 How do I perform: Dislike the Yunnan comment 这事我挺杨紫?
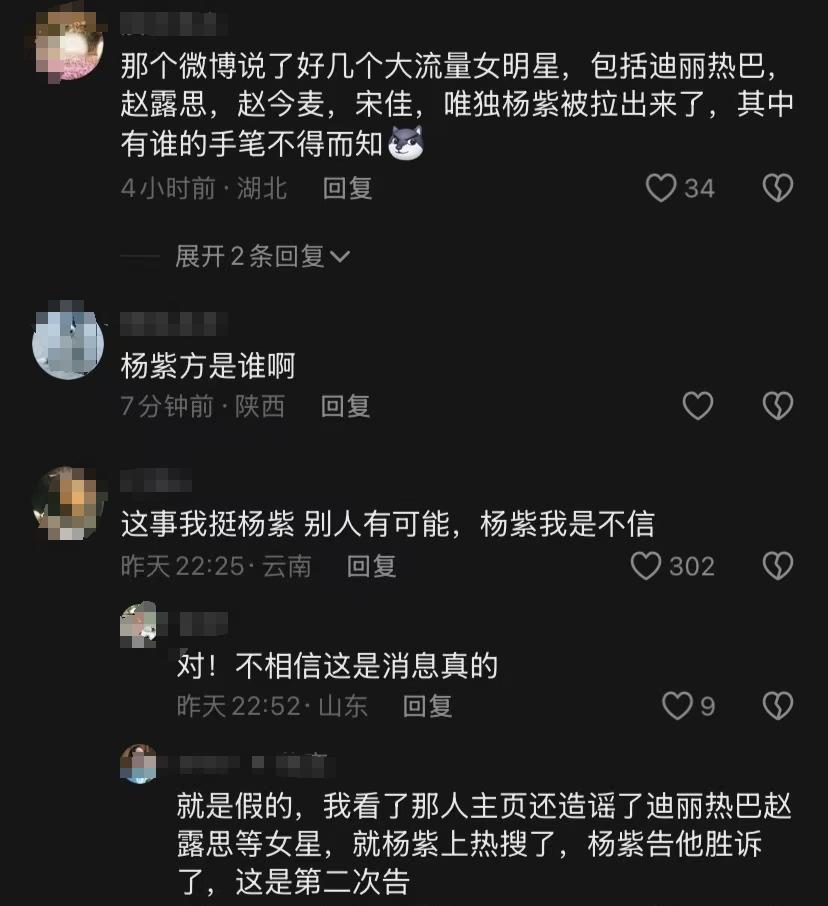point(778,567)
